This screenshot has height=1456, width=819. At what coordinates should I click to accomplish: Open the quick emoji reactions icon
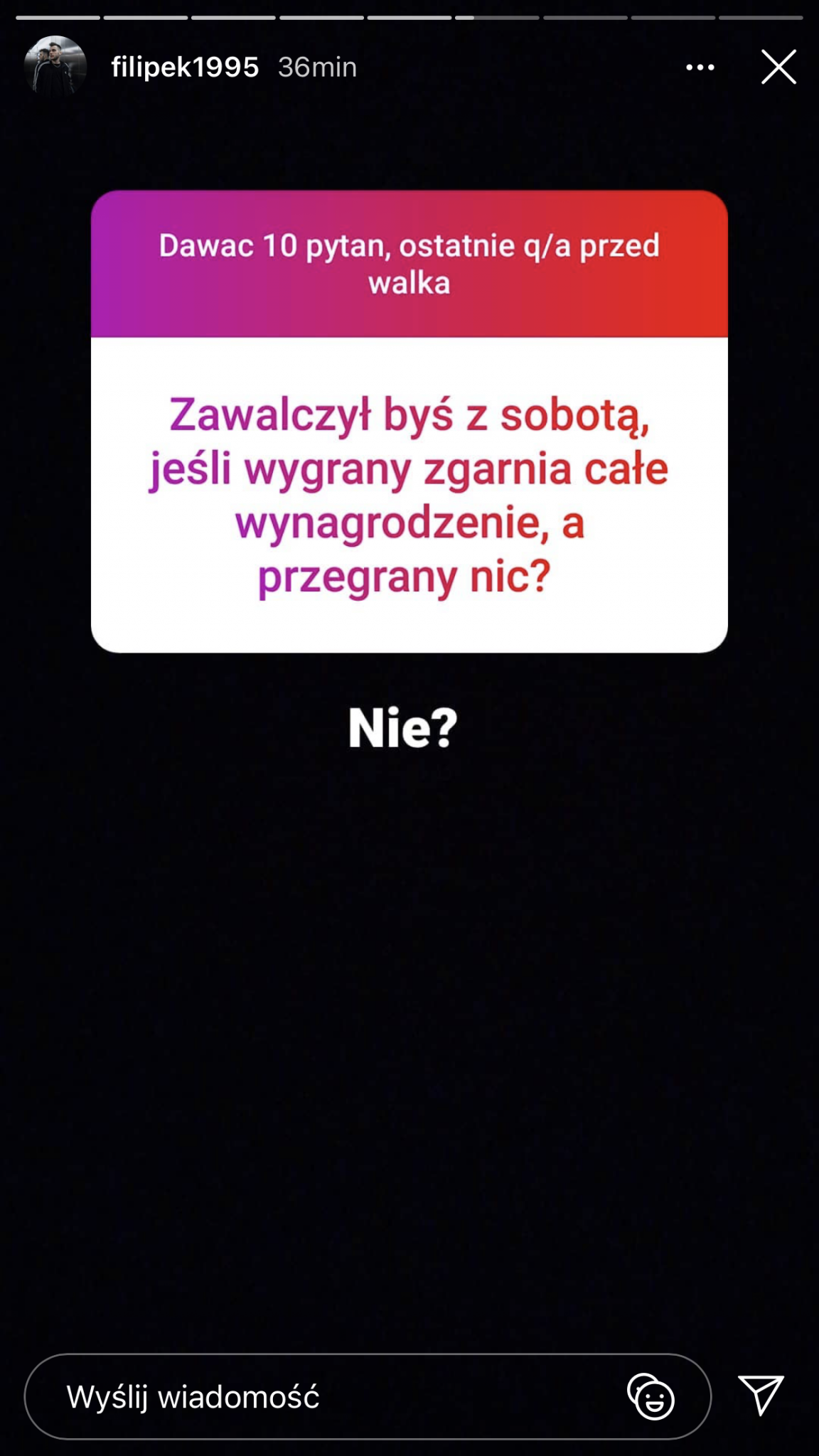click(x=651, y=1397)
